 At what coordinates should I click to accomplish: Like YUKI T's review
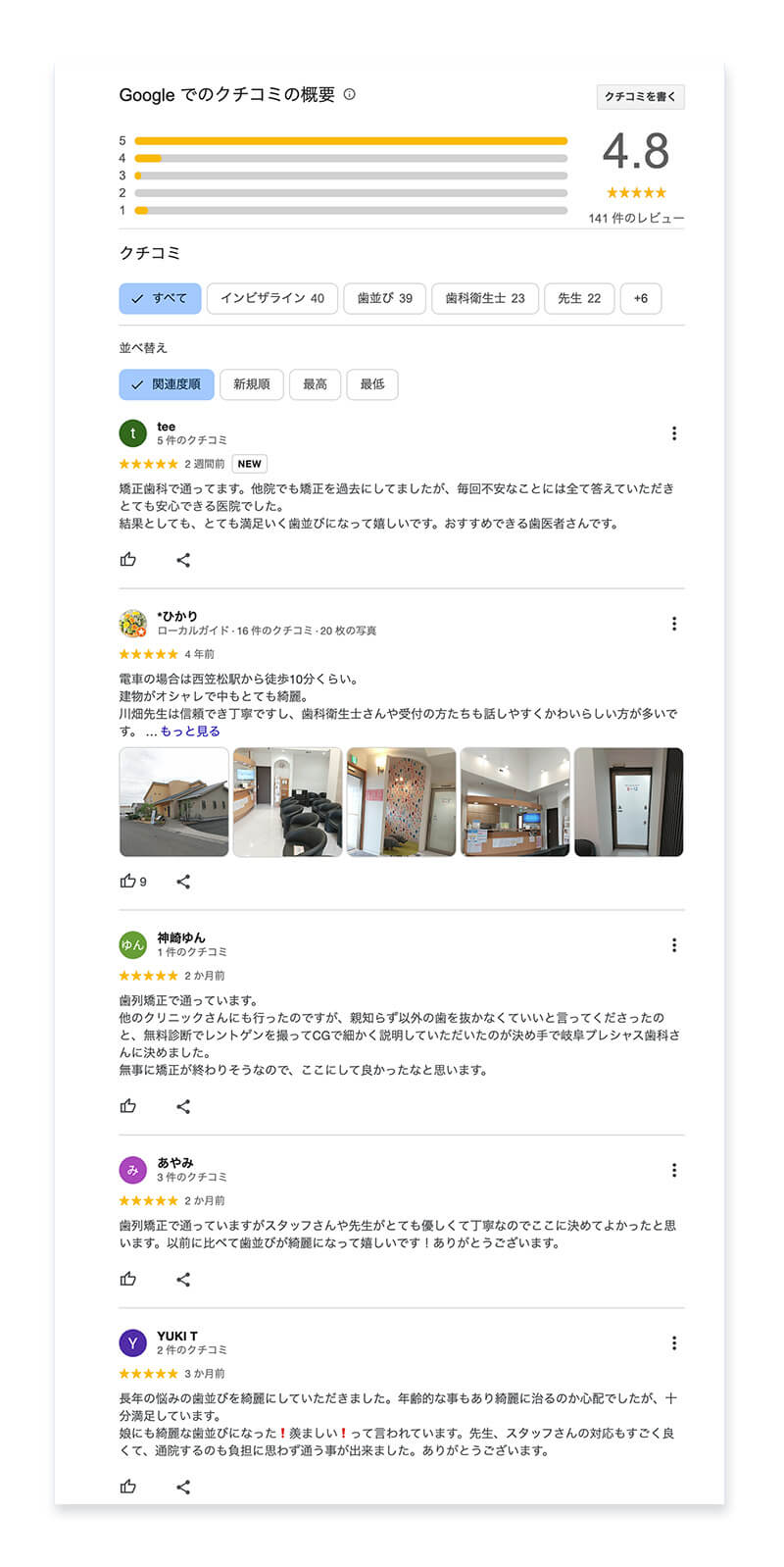pos(128,1488)
